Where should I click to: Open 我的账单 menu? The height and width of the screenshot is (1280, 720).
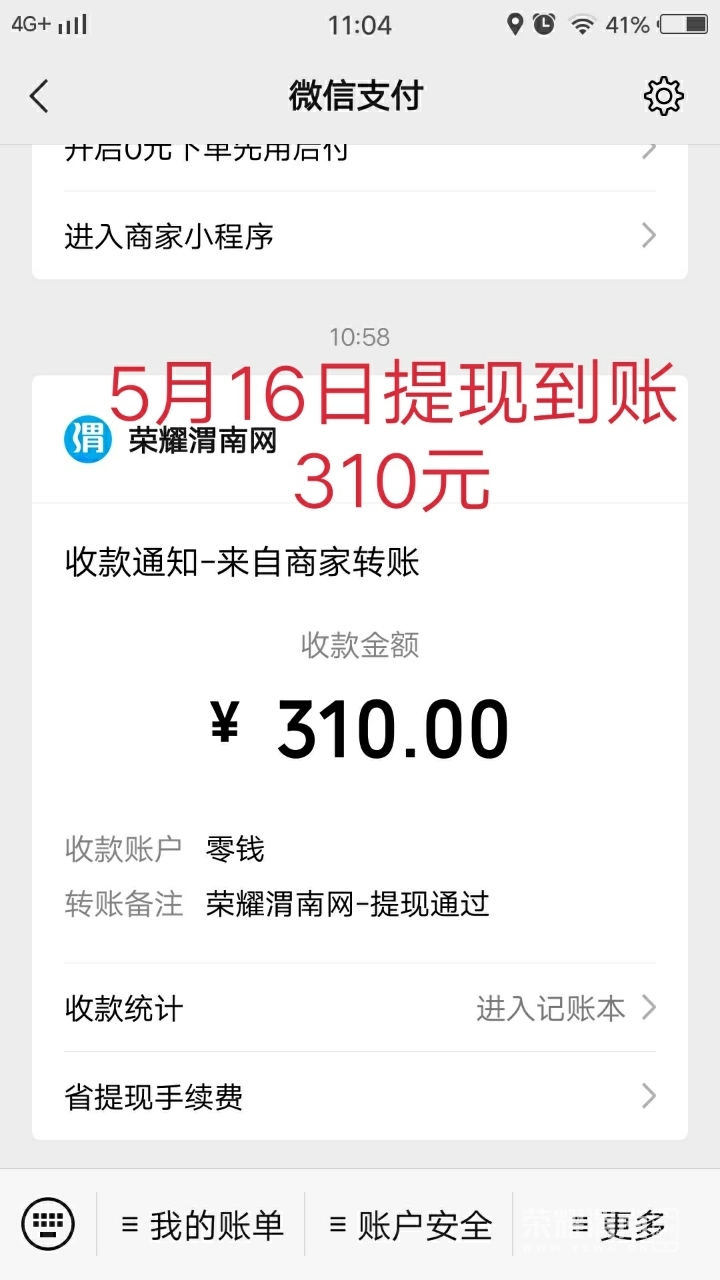pos(202,1225)
